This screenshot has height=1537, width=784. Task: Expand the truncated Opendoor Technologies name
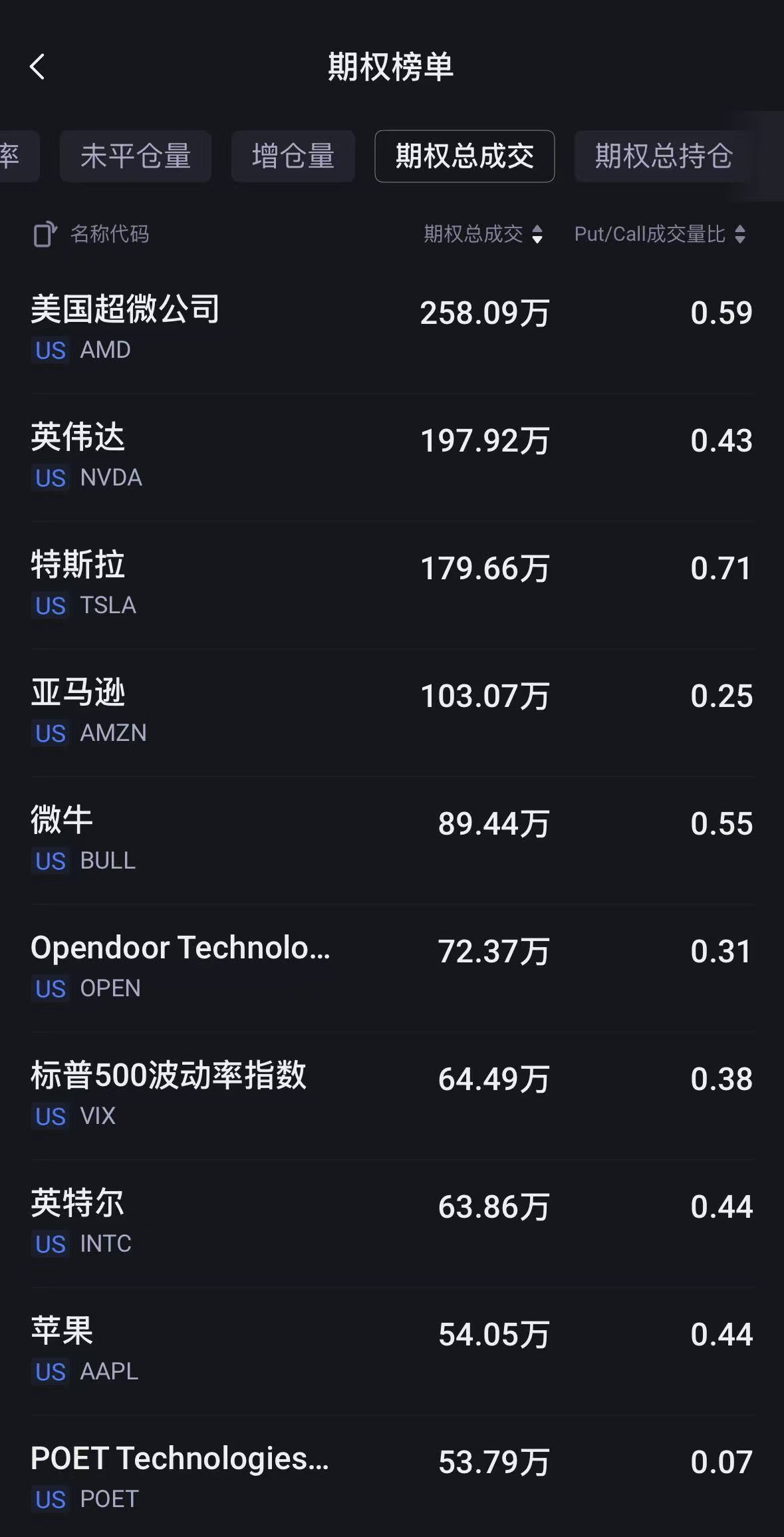pyautogui.click(x=181, y=947)
